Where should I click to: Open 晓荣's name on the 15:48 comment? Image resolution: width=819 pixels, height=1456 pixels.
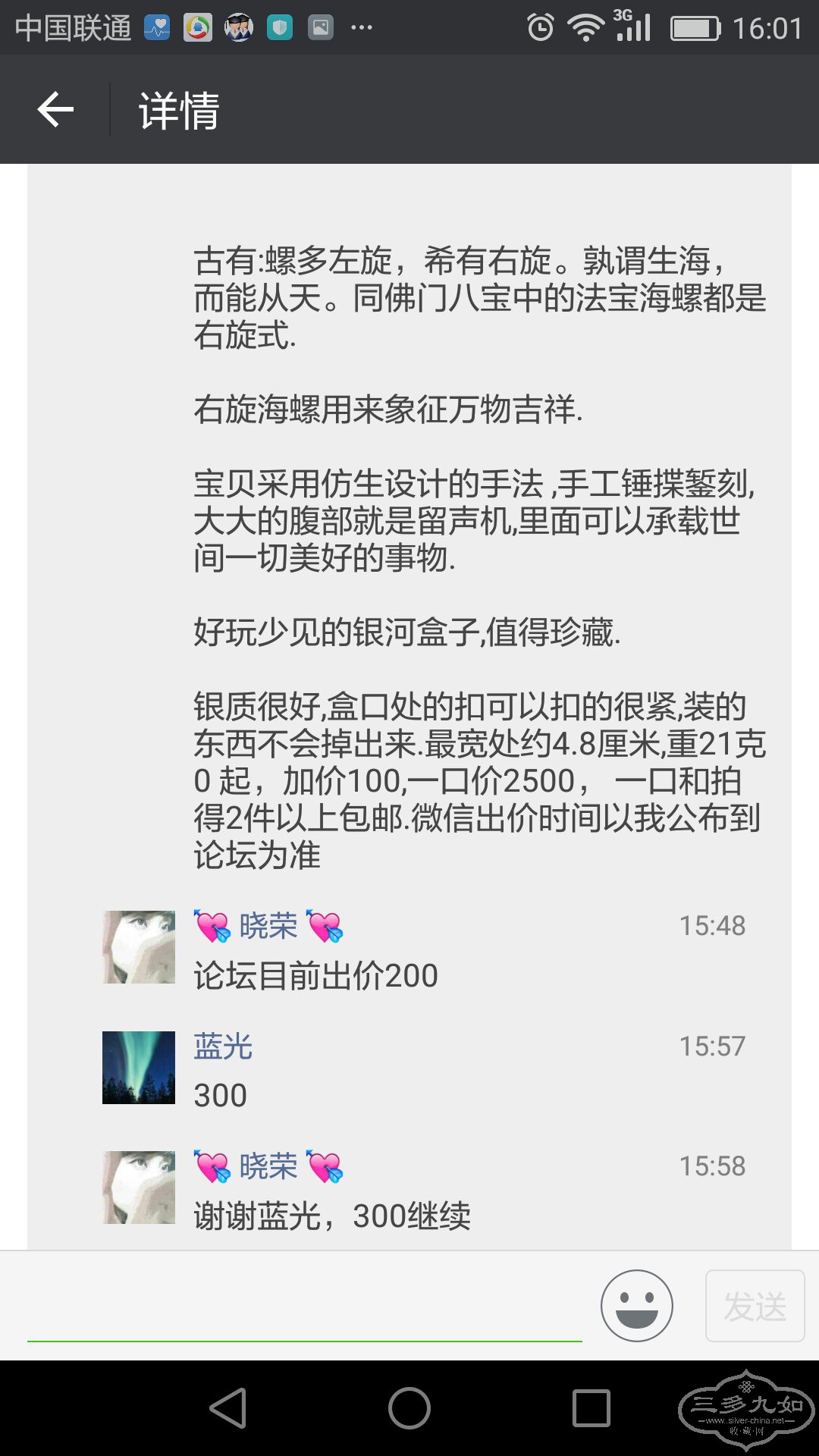point(268,926)
